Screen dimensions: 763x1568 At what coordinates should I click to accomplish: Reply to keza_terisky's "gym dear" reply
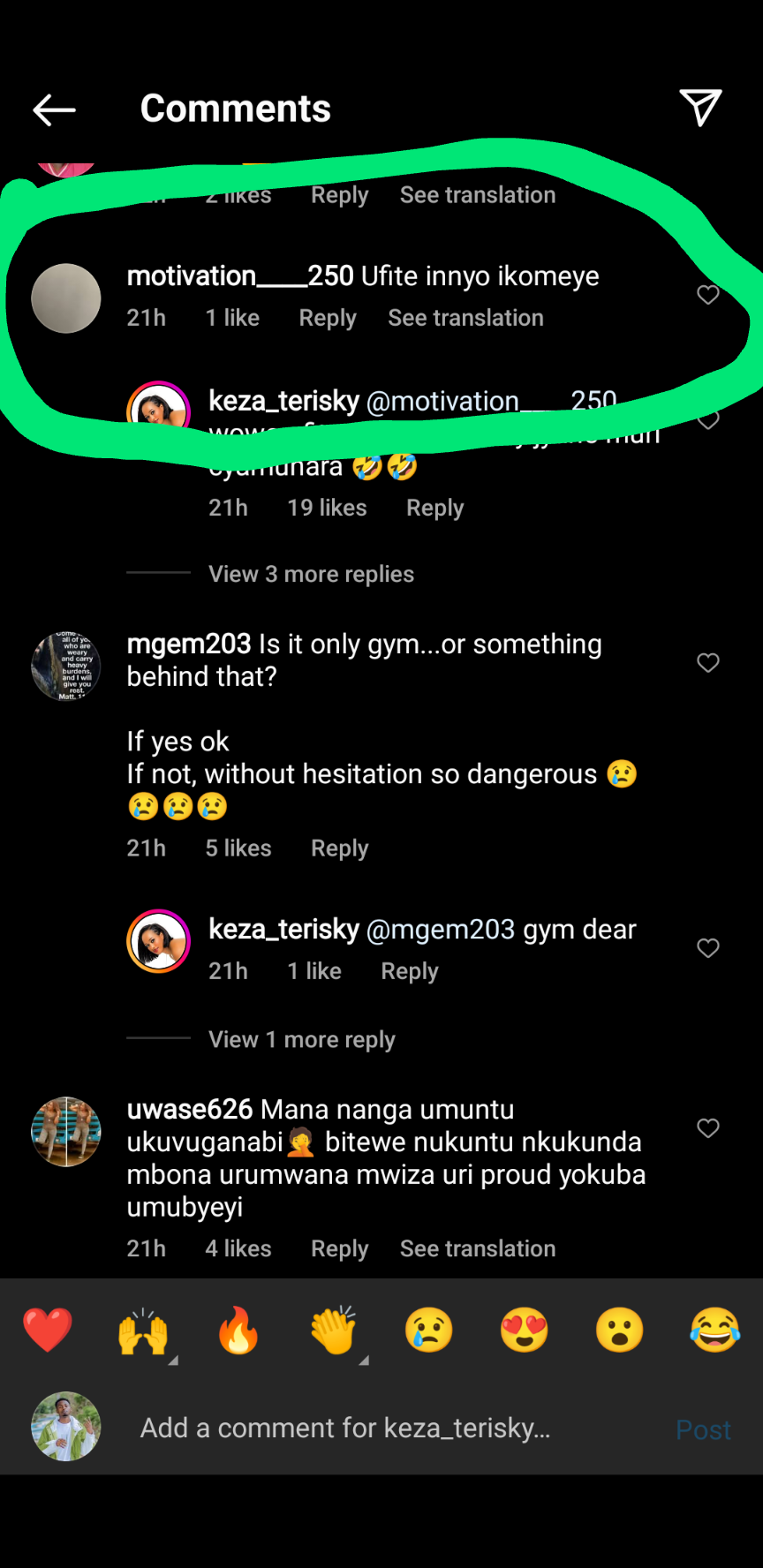[409, 971]
